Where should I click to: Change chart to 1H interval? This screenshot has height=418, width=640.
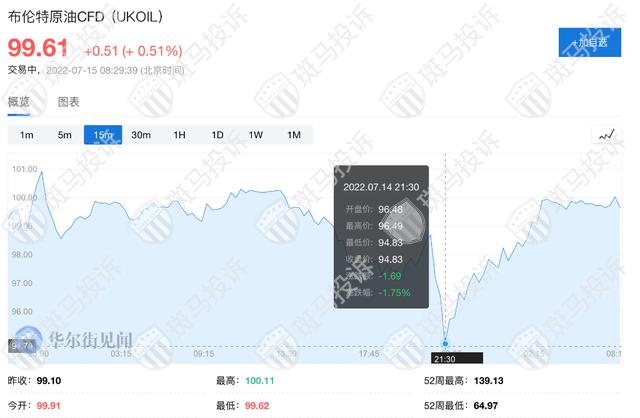pos(179,135)
